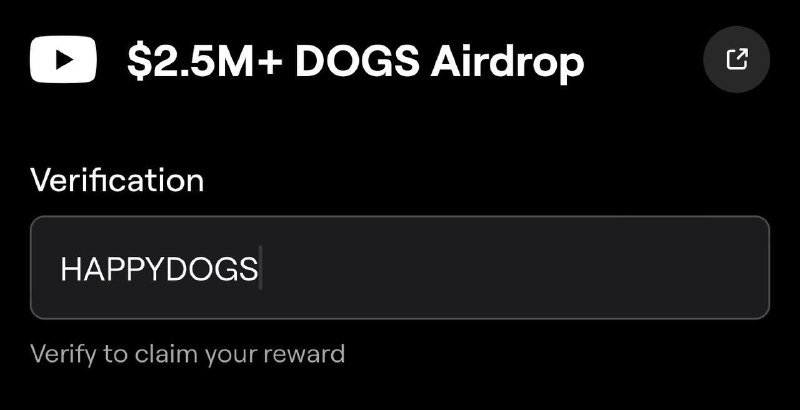Tap the Verification code input field

(x=400, y=268)
